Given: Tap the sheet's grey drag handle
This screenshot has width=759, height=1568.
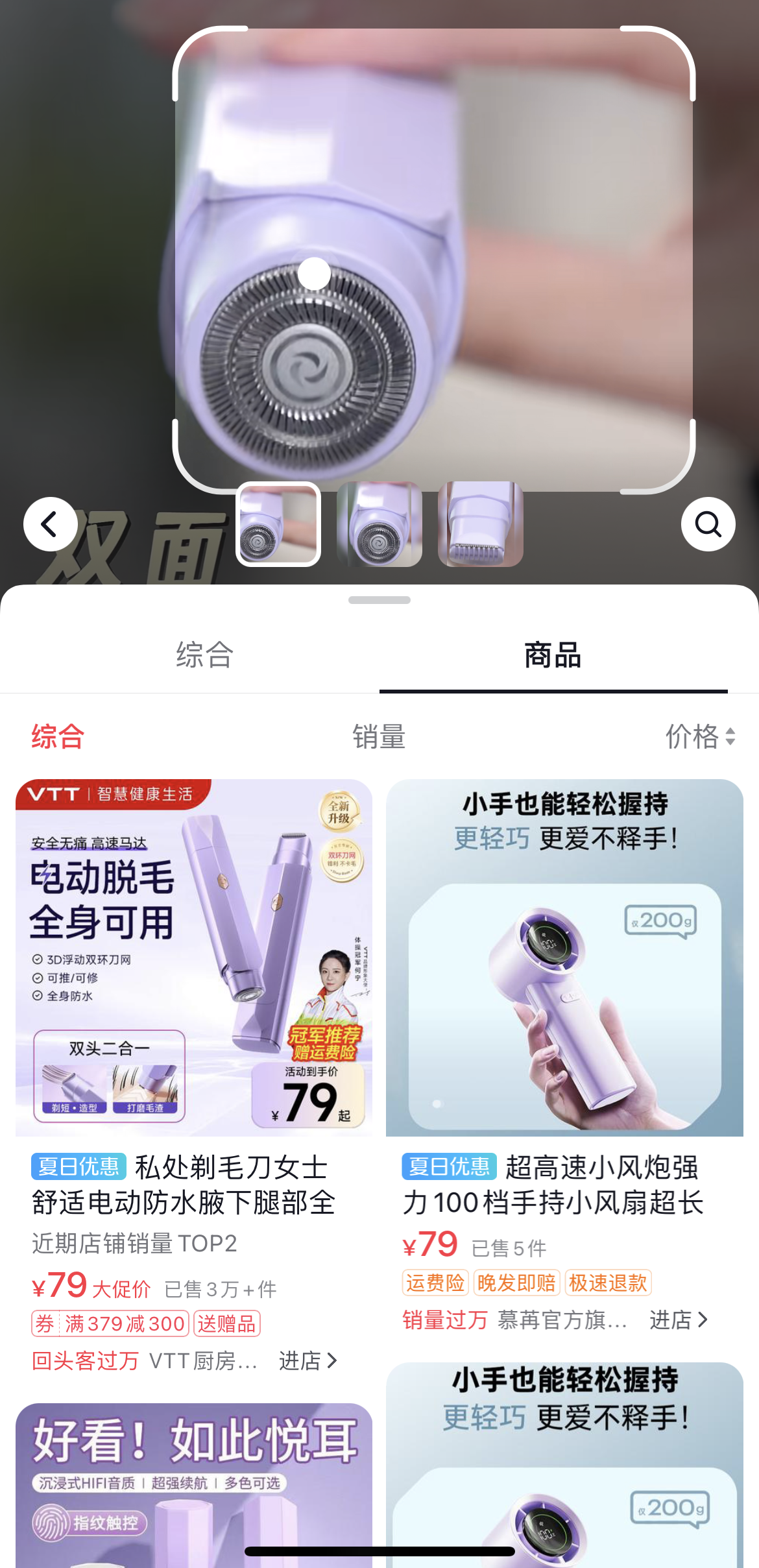Looking at the screenshot, I should point(379,600).
